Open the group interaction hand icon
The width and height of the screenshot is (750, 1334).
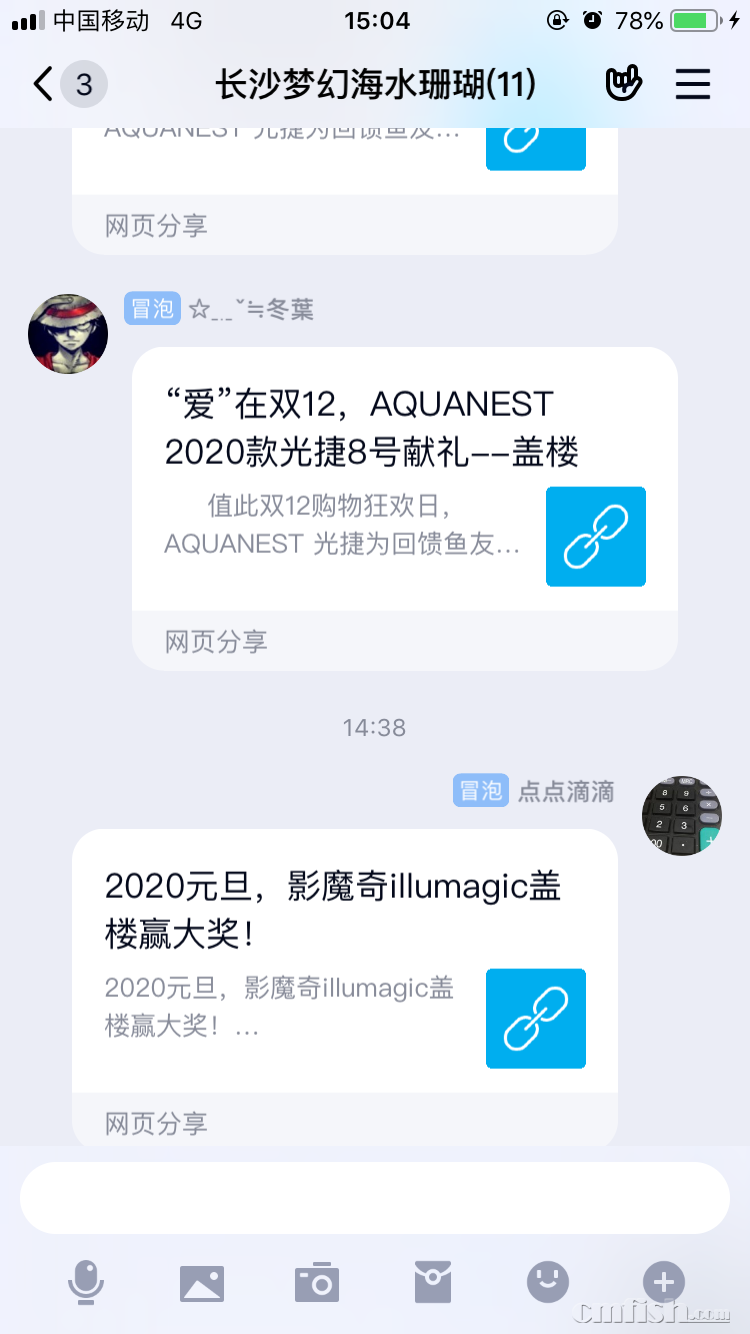click(623, 84)
